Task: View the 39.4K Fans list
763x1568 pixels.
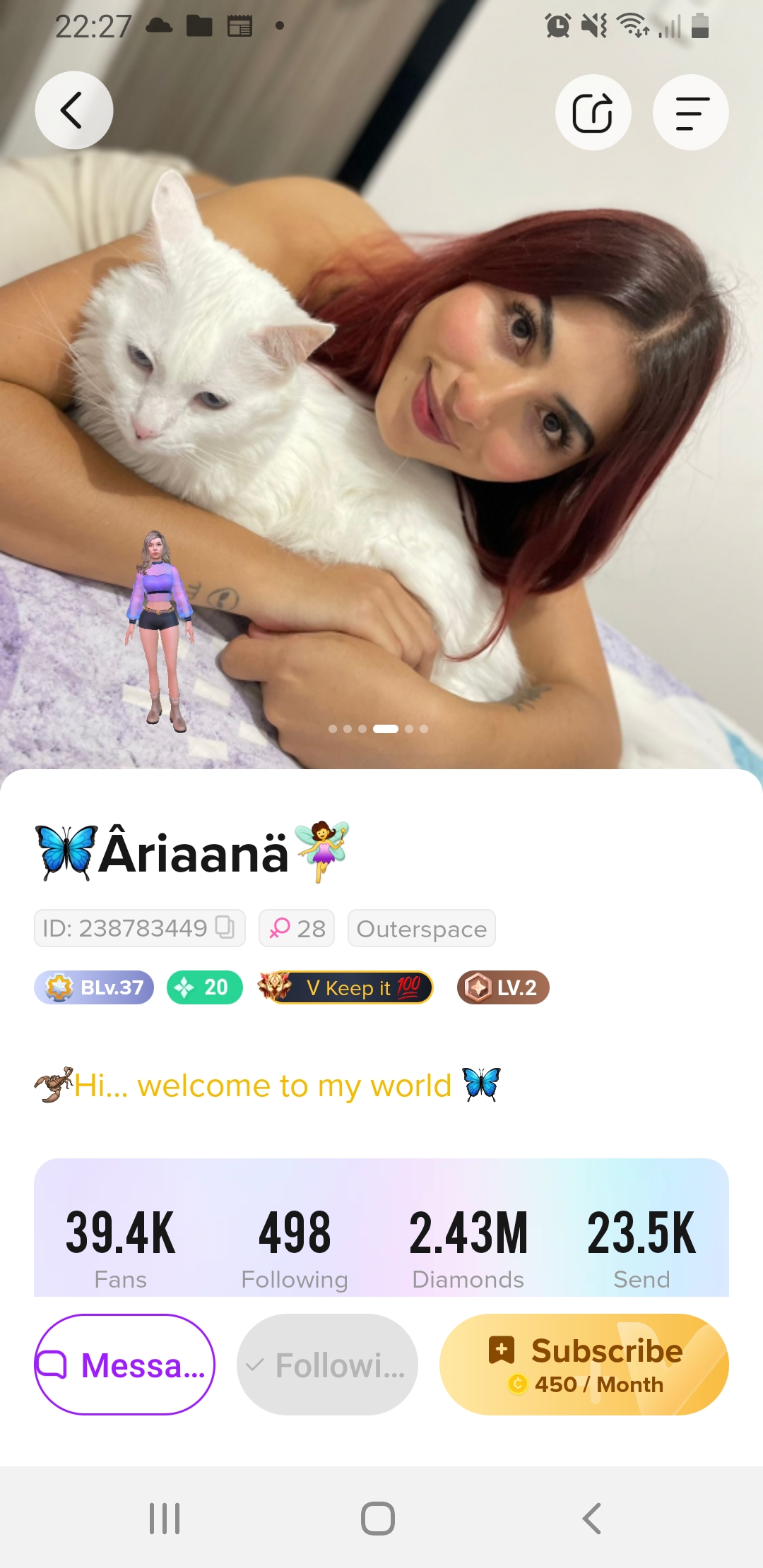Action: [x=120, y=1247]
